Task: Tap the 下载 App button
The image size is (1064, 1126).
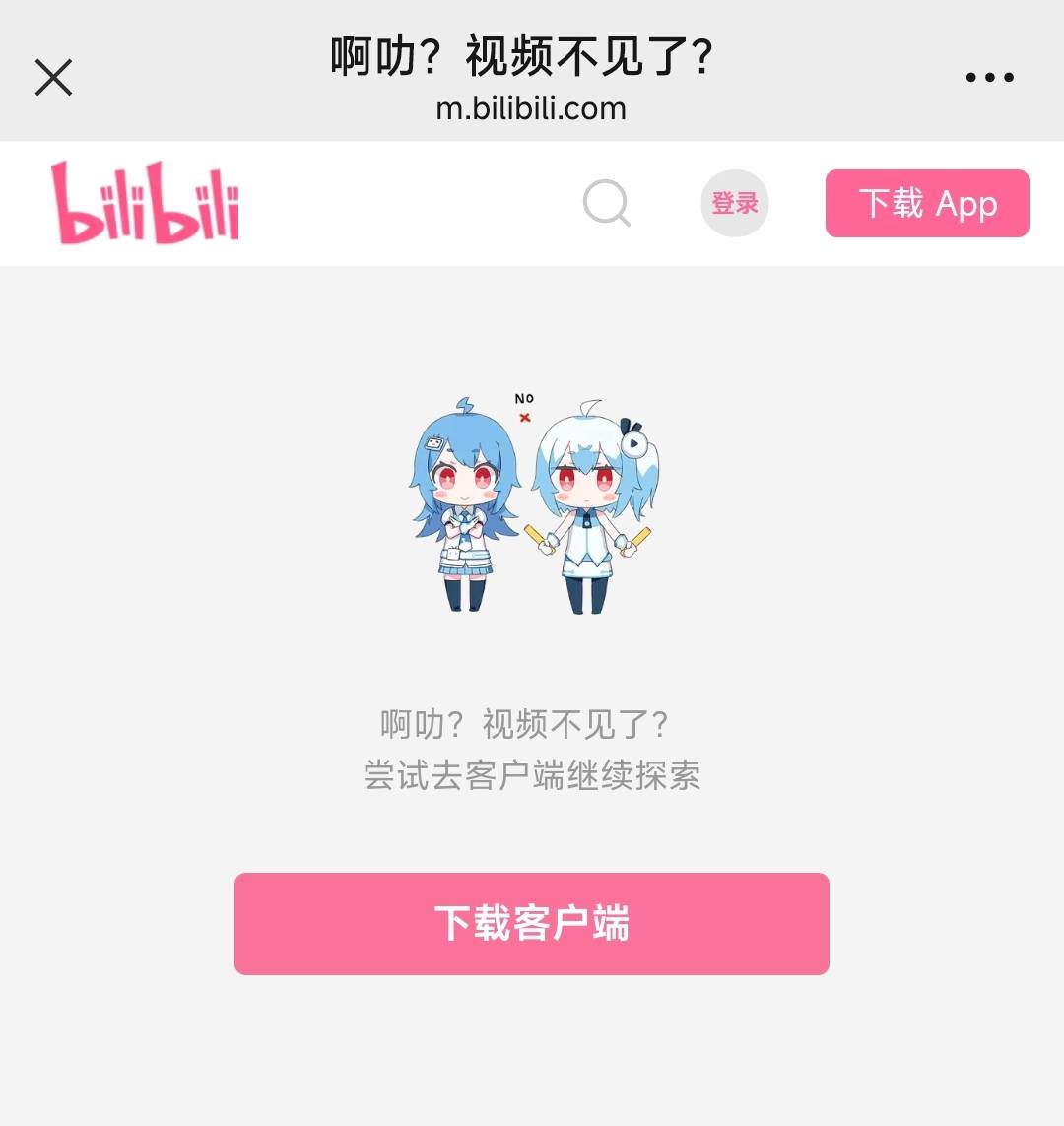Action: 927,204
